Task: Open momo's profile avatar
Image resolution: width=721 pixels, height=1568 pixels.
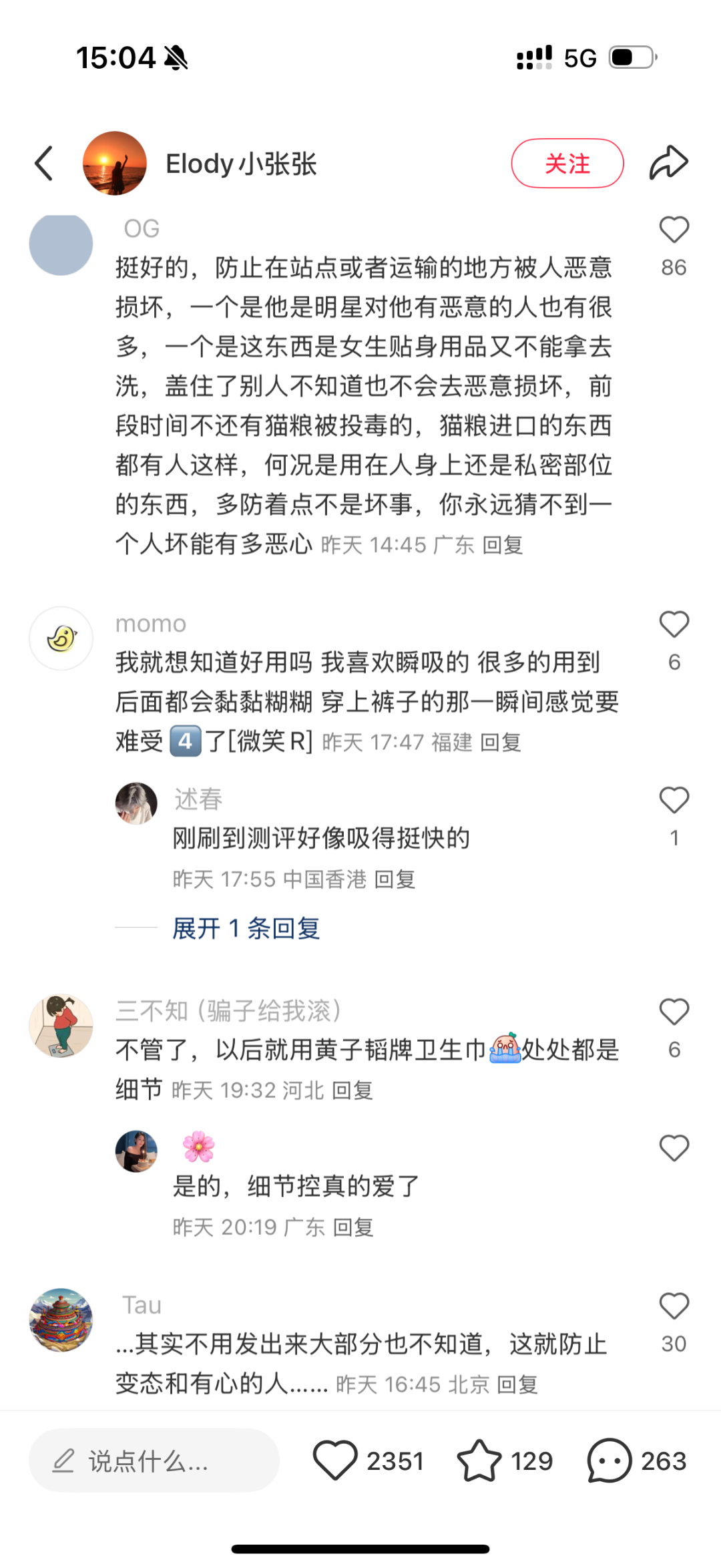Action: click(x=61, y=638)
